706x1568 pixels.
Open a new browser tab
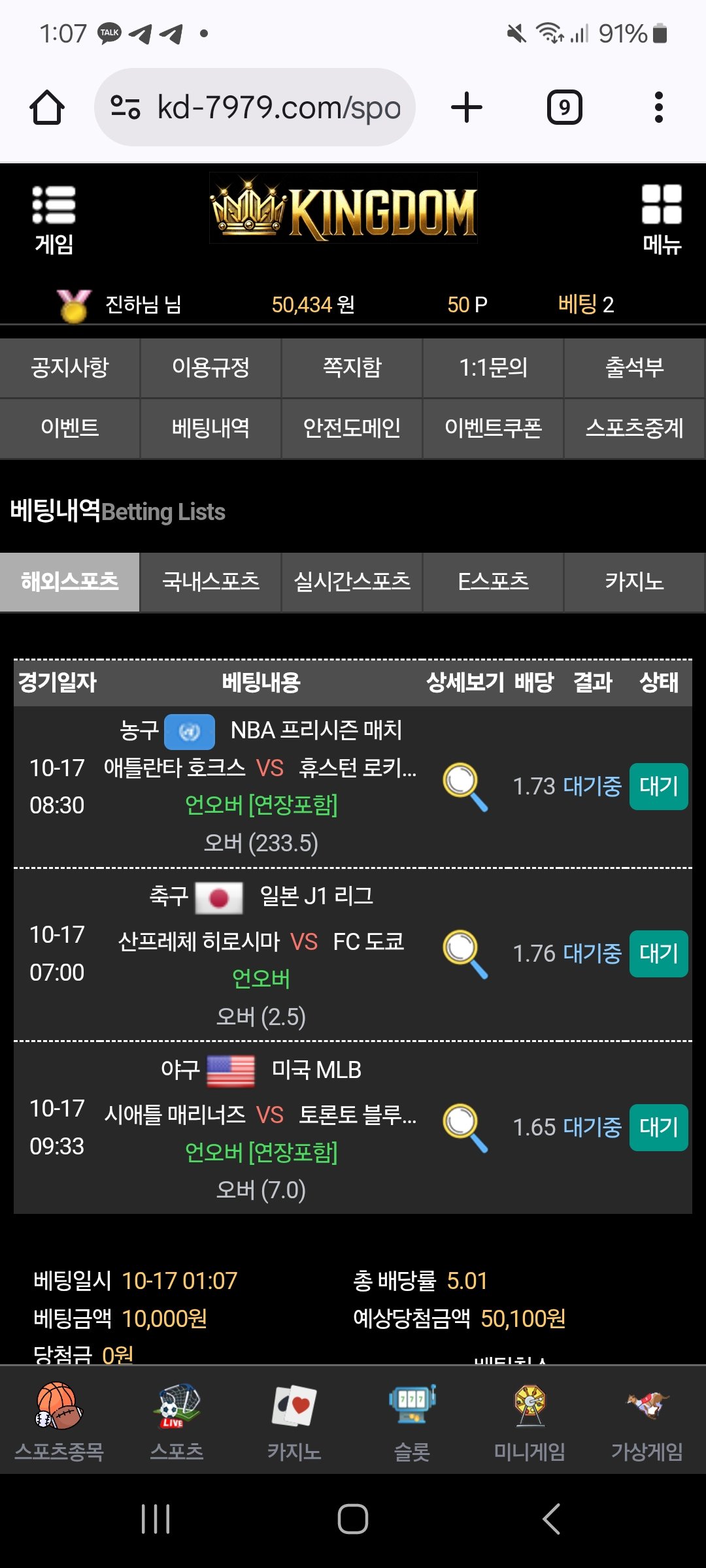pos(467,107)
